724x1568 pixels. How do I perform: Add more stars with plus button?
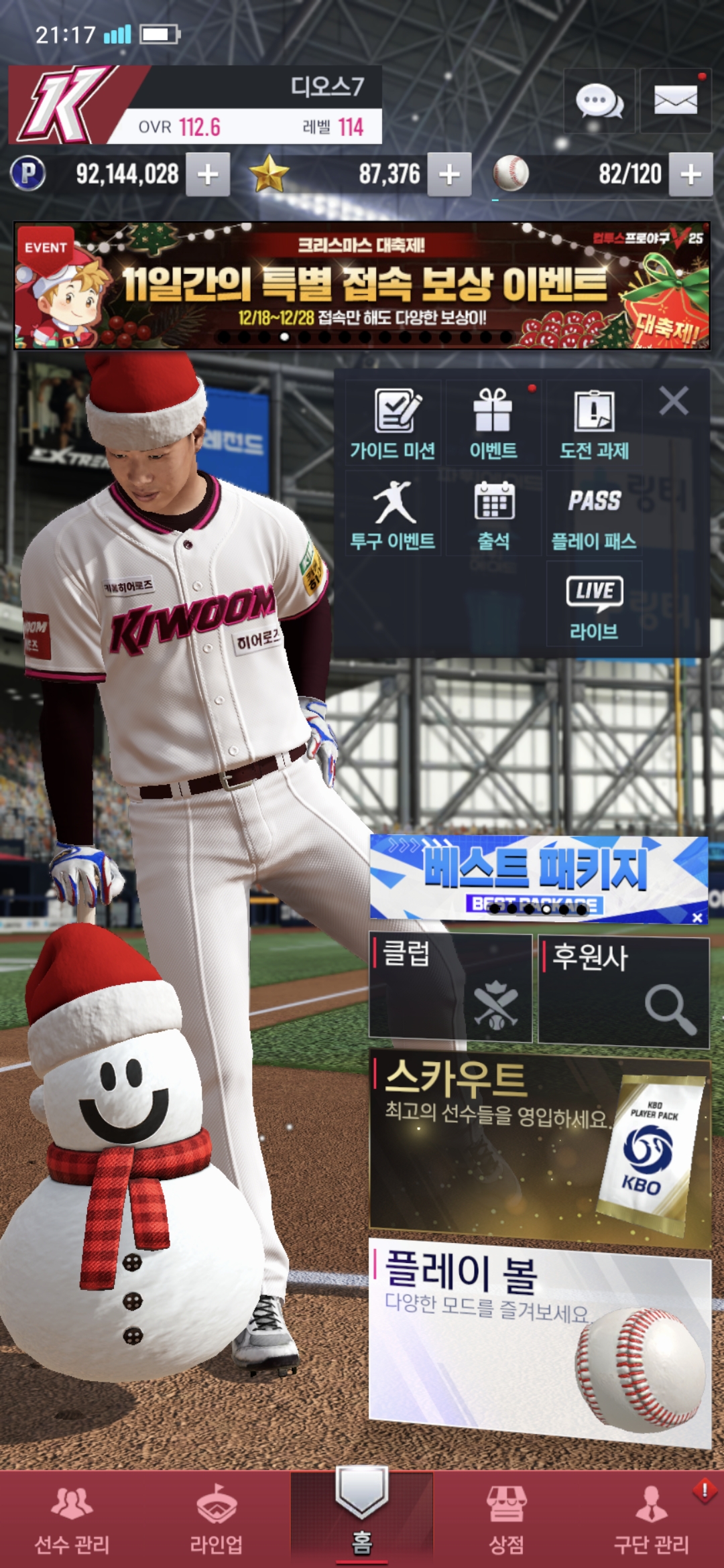click(x=449, y=174)
